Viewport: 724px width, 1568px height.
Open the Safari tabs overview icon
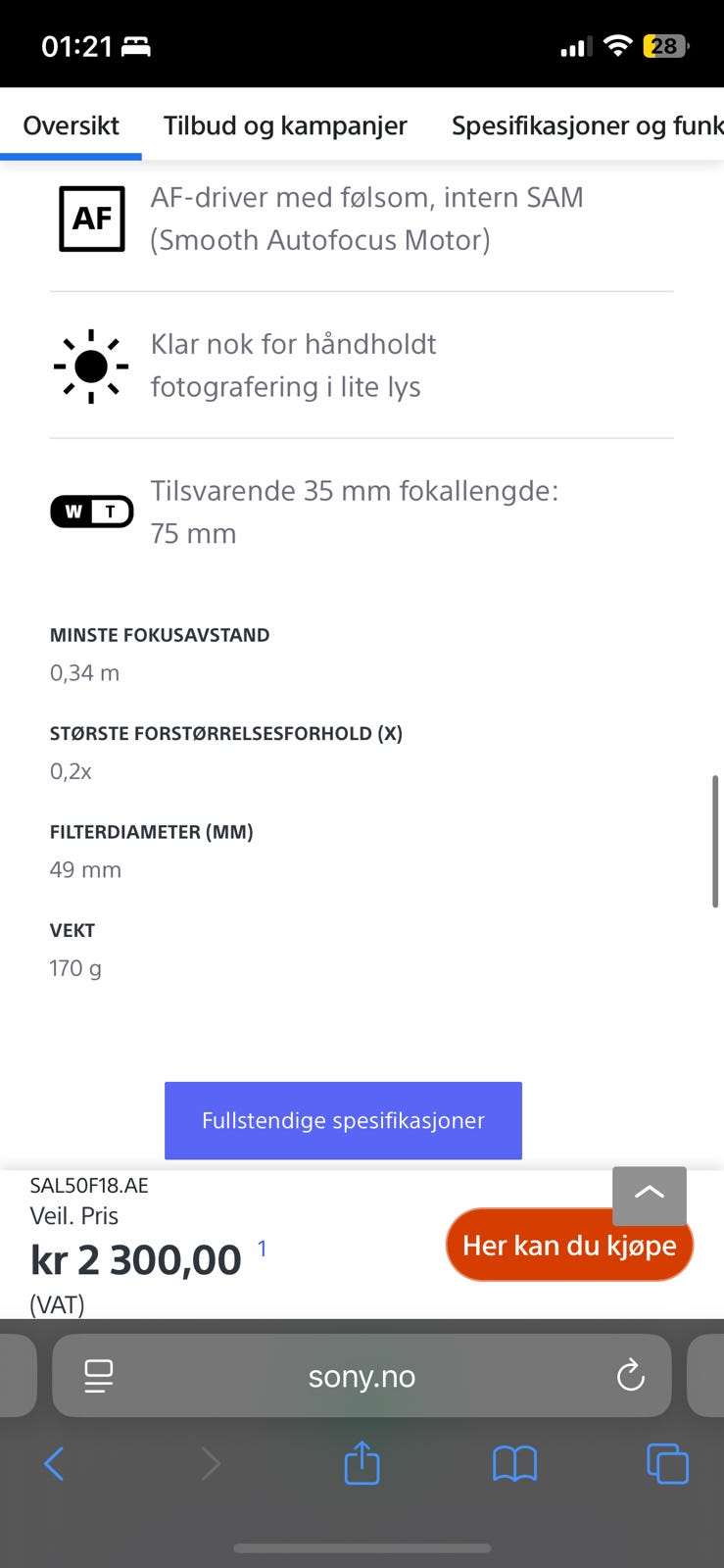pyautogui.click(x=667, y=1464)
